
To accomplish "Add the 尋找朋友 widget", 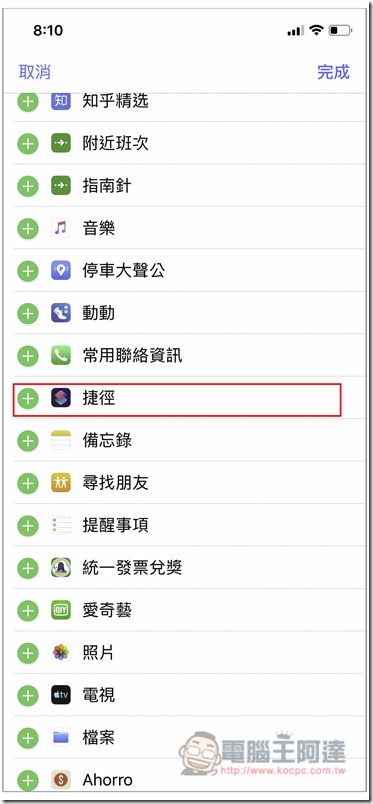I will (28, 483).
